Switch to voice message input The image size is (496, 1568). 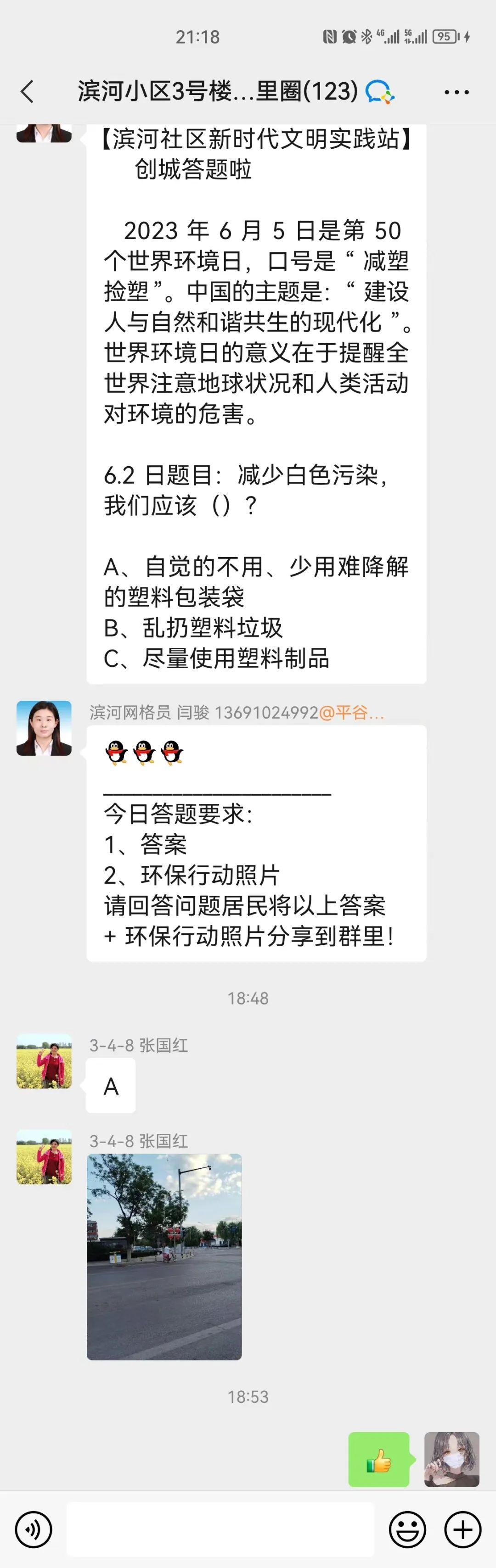coord(33,1529)
